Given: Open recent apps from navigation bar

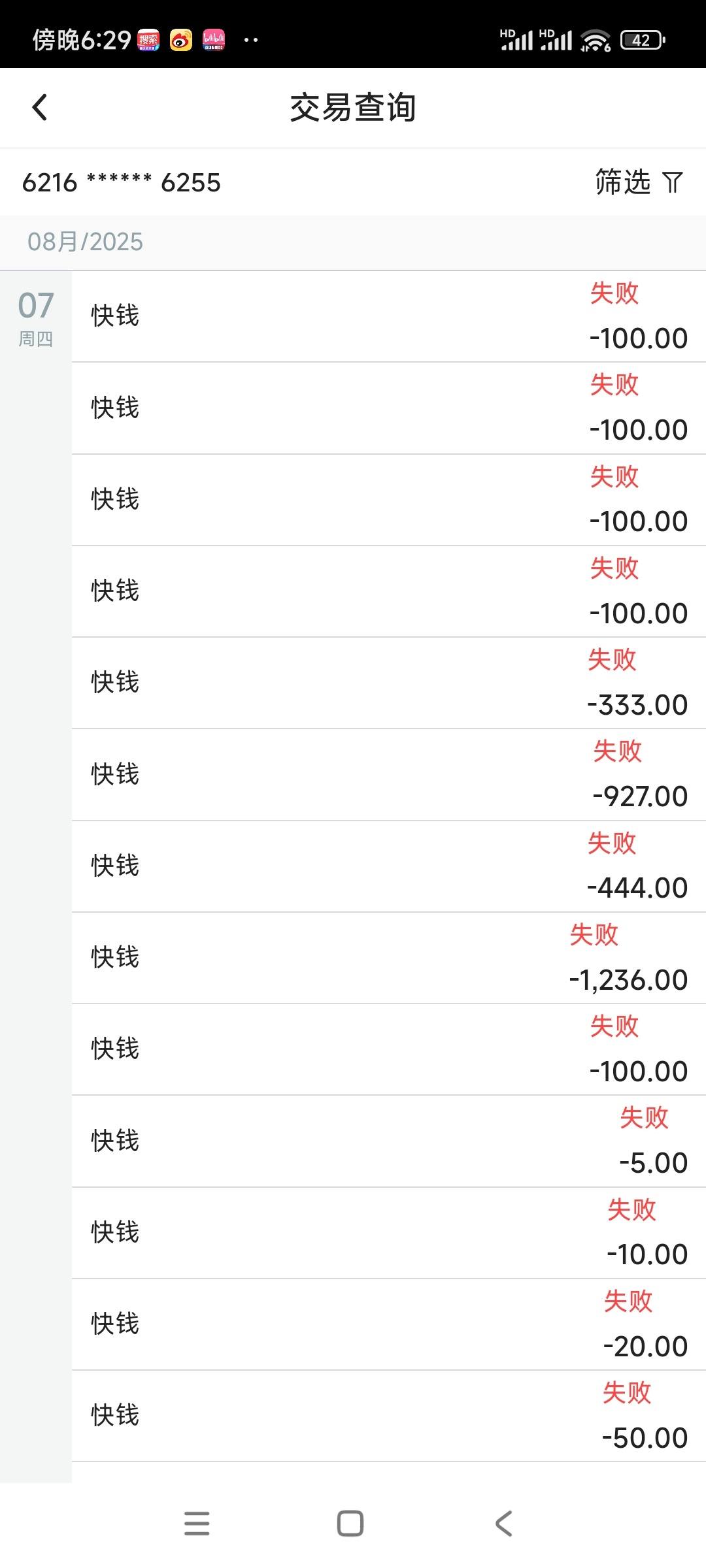Looking at the screenshot, I should (x=197, y=1524).
